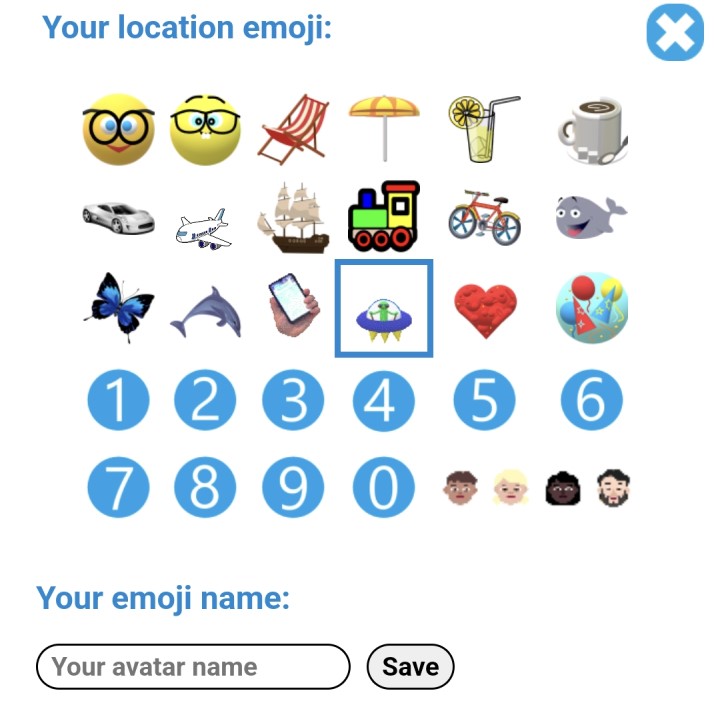The image size is (720, 722).
Task: Select the sailing ship emoji
Action: click(x=293, y=216)
